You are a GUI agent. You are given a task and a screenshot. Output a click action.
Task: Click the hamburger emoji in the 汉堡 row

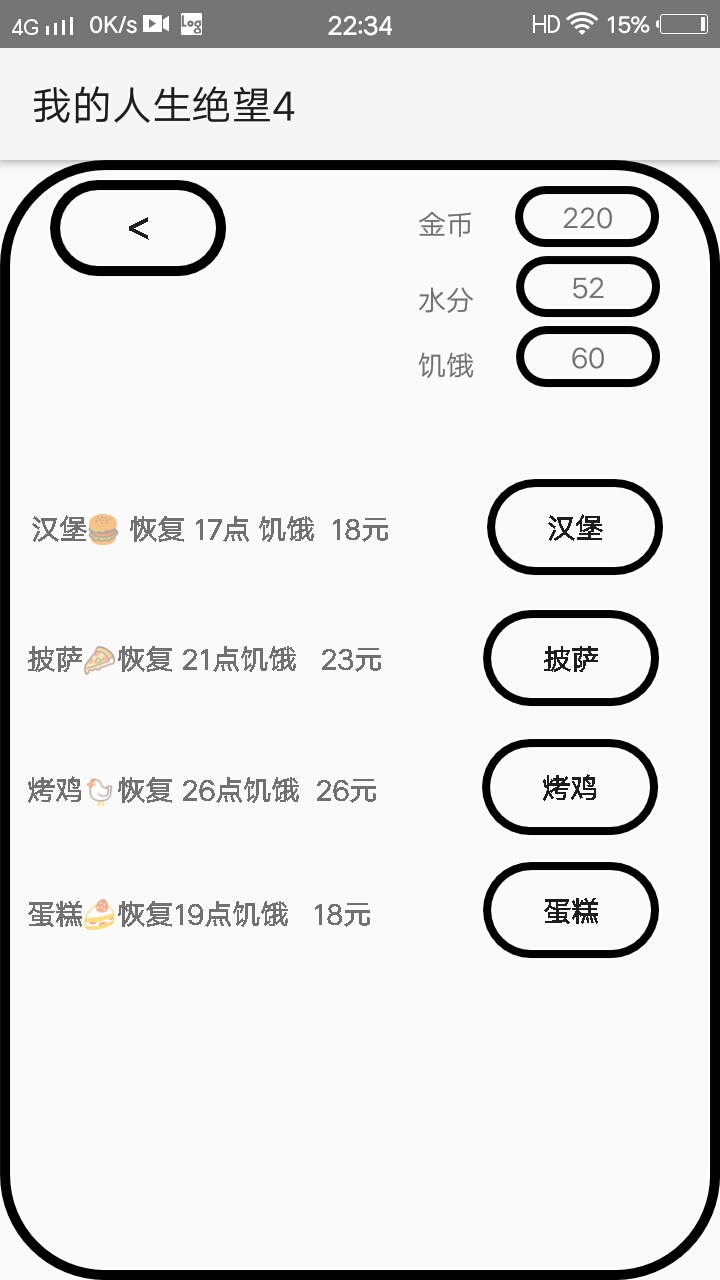104,530
